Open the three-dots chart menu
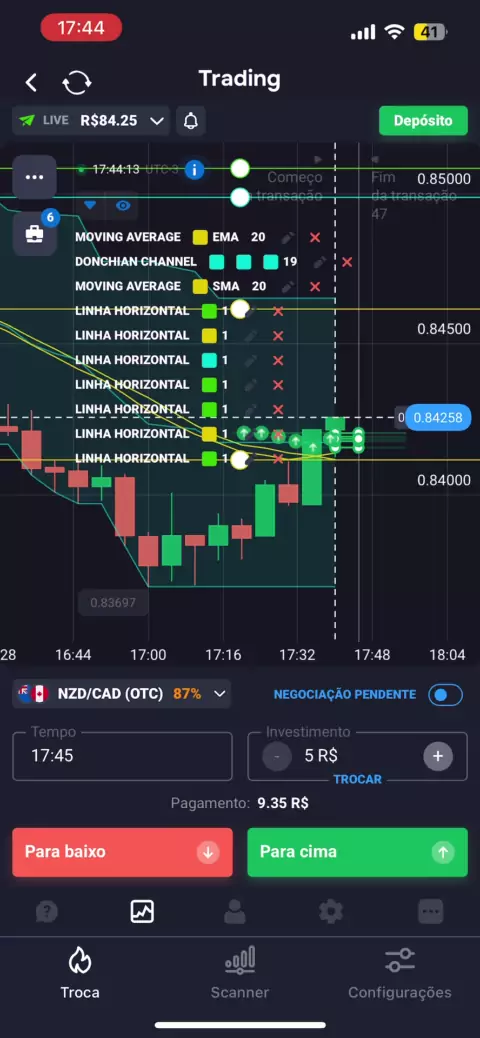This screenshot has height=1038, width=480. (x=34, y=177)
